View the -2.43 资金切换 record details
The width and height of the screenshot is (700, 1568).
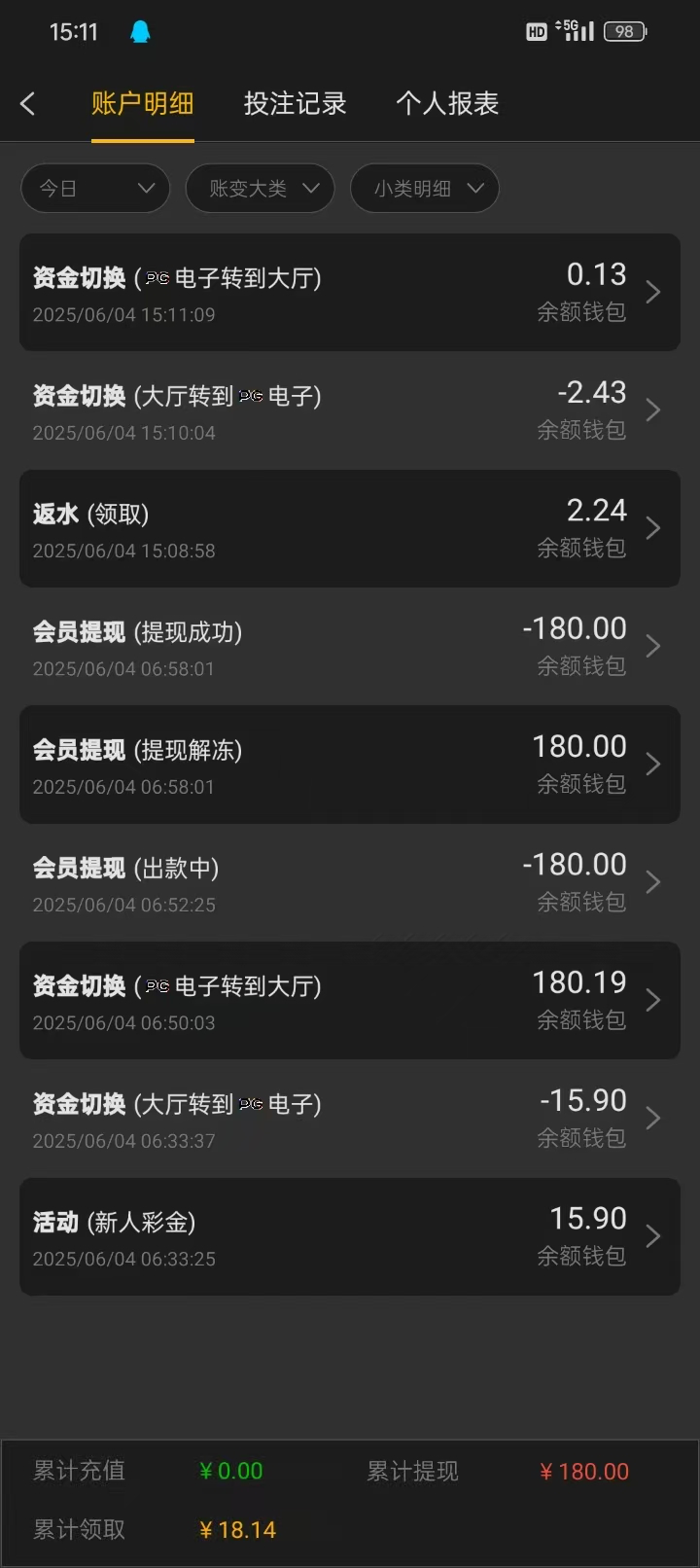350,410
